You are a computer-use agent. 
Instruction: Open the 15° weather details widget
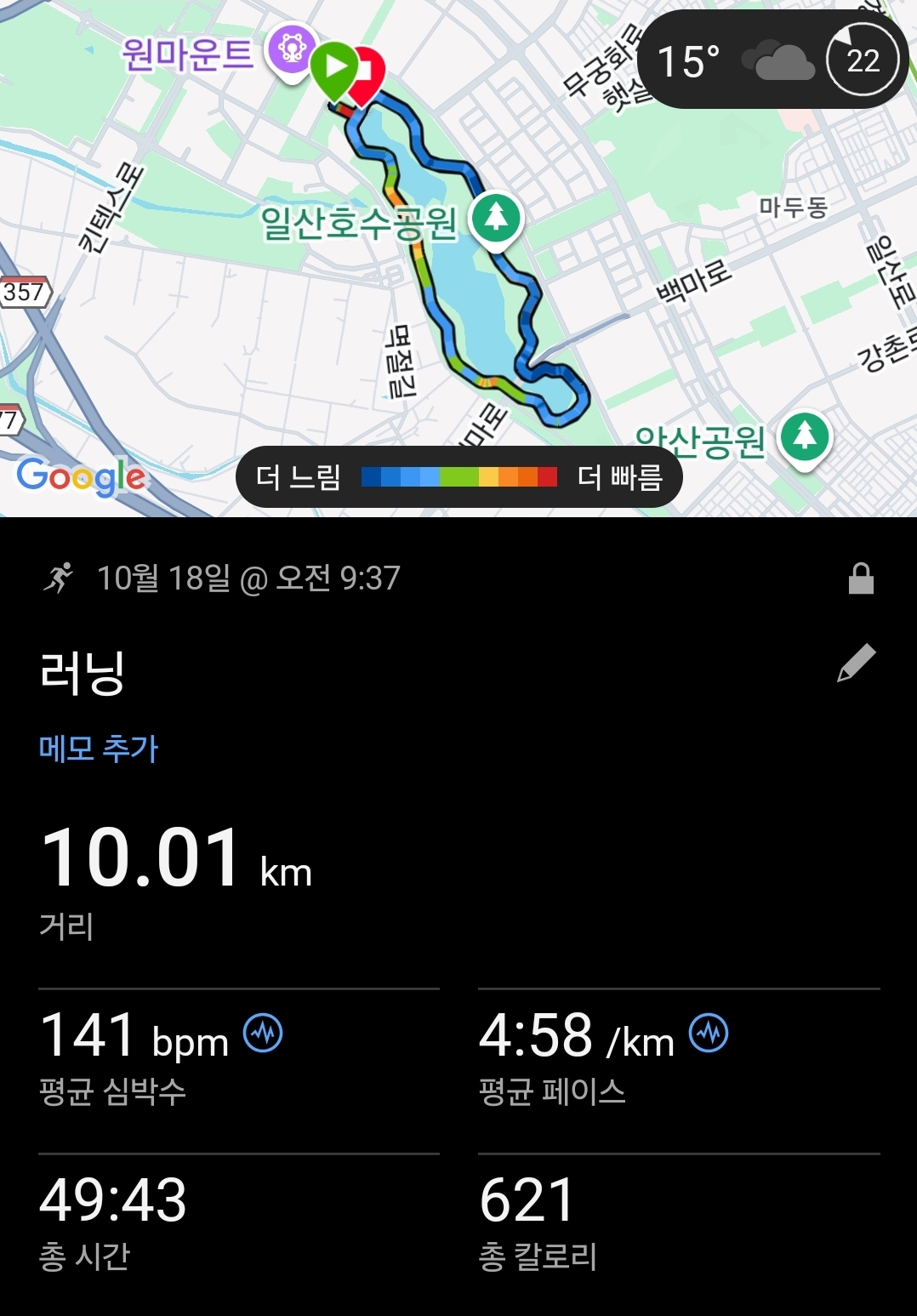pos(772,60)
